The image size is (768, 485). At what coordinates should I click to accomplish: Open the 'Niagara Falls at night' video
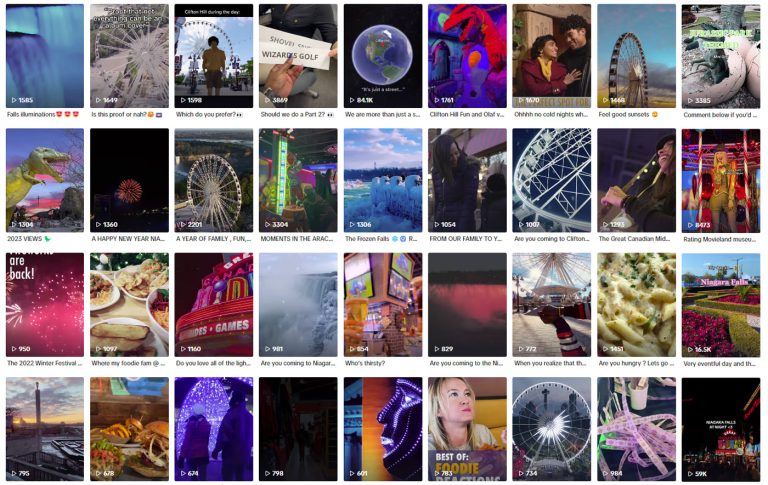[x=720, y=428]
